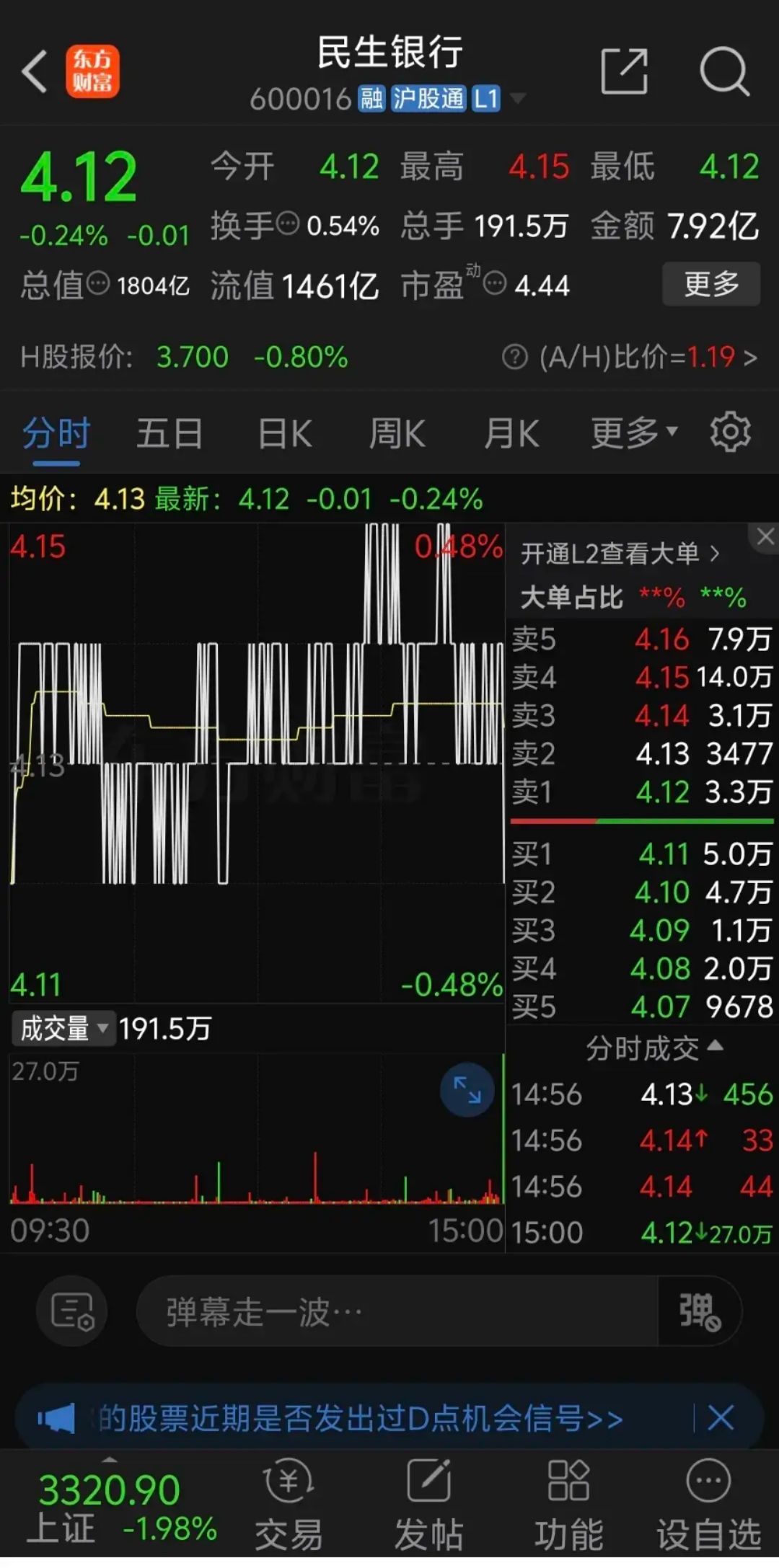Switch to the 五日 chart tab
779x1568 pixels.
click(170, 434)
